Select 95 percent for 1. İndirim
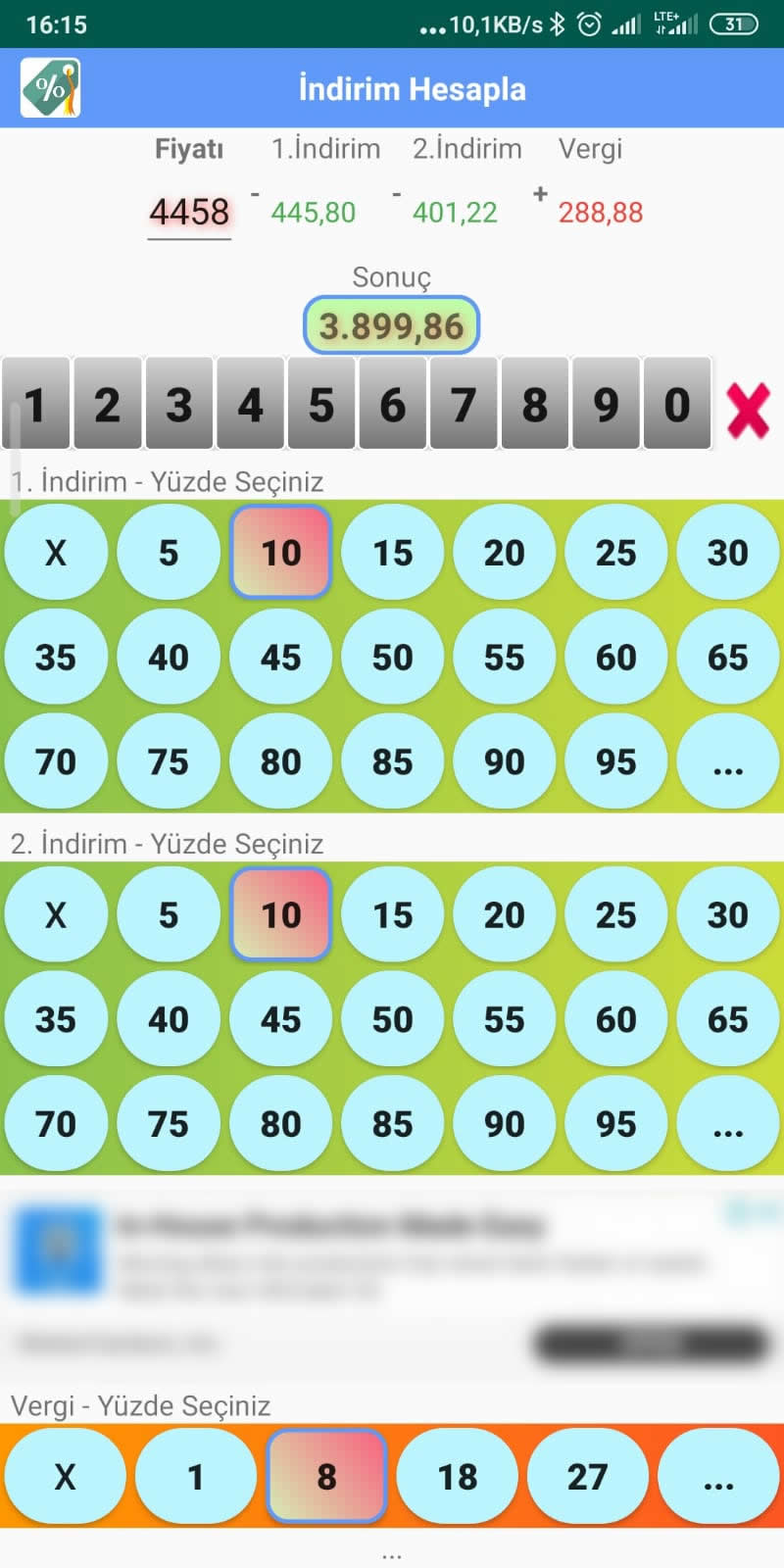The width and height of the screenshot is (784, 1568). tap(615, 762)
